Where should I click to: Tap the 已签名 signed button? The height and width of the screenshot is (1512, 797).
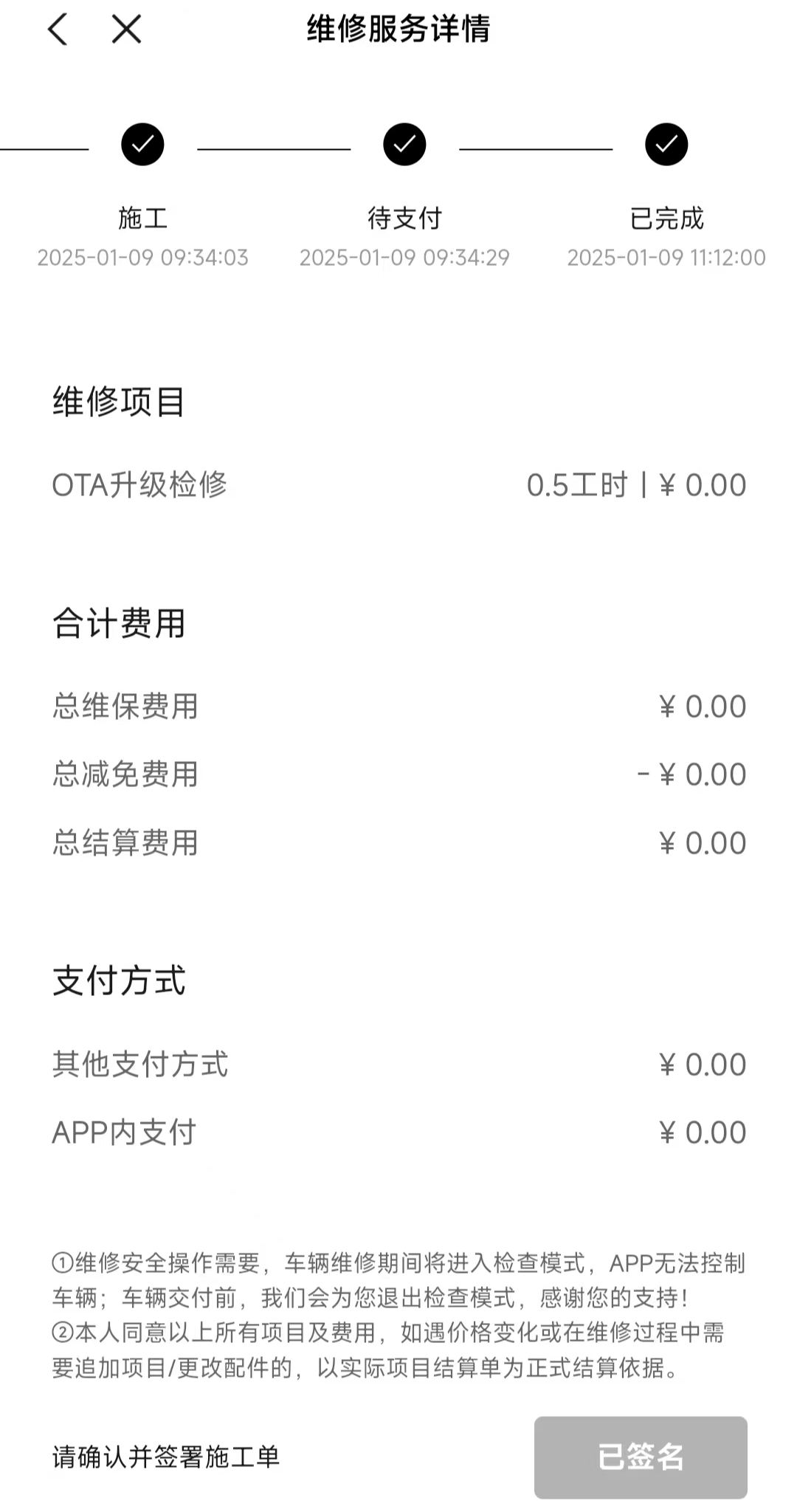click(x=640, y=1457)
